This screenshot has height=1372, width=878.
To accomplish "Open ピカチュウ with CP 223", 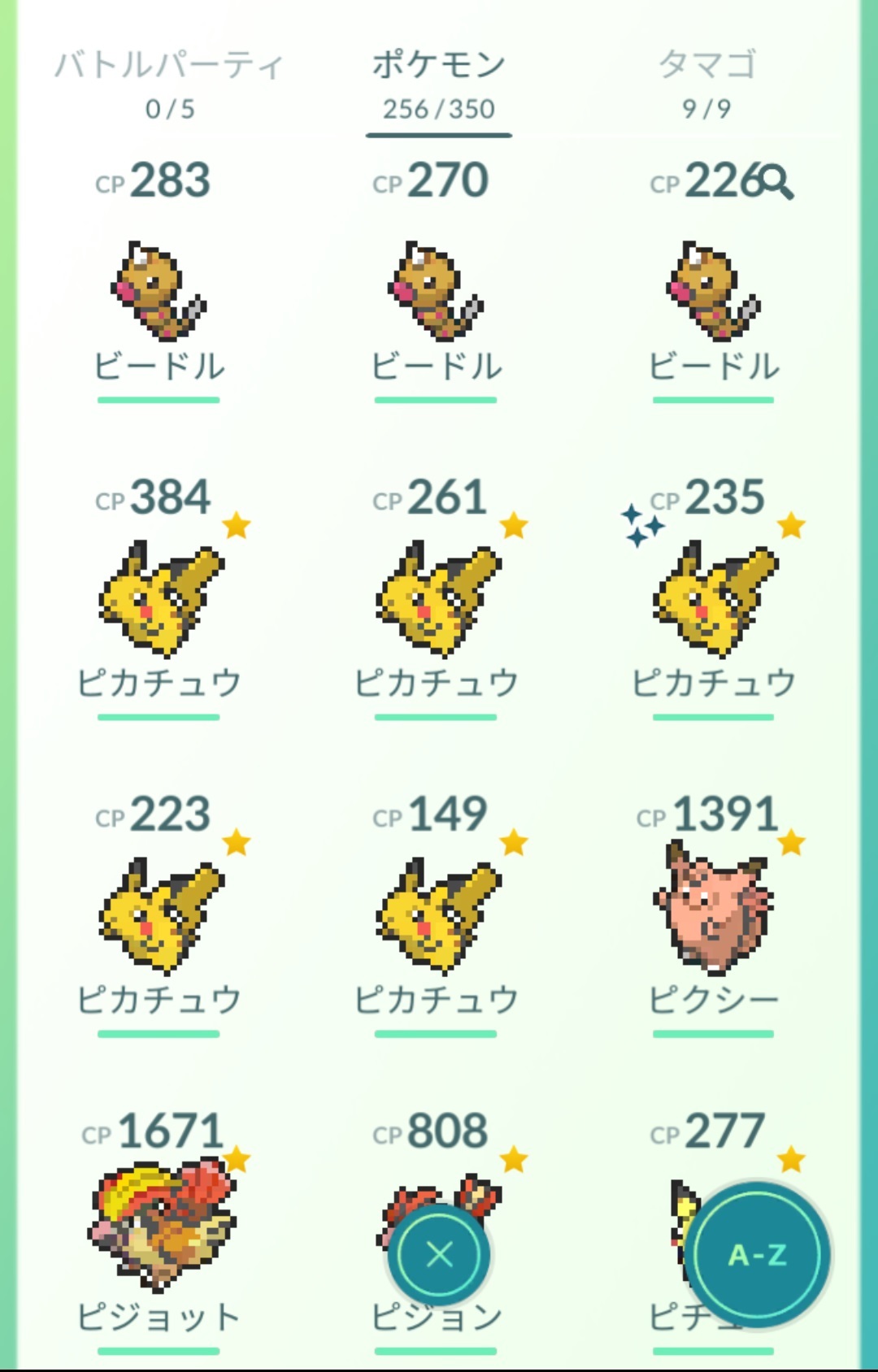I will [x=159, y=916].
